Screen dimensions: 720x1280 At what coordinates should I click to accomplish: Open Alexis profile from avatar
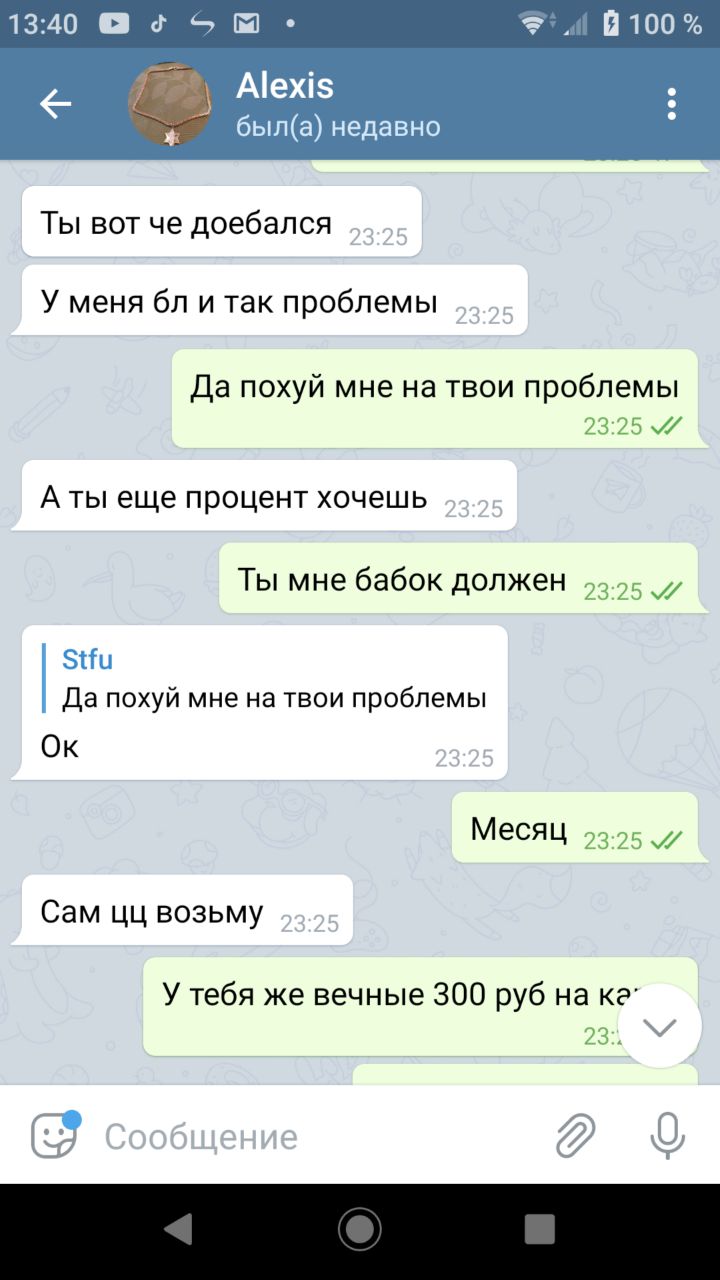pyautogui.click(x=170, y=104)
